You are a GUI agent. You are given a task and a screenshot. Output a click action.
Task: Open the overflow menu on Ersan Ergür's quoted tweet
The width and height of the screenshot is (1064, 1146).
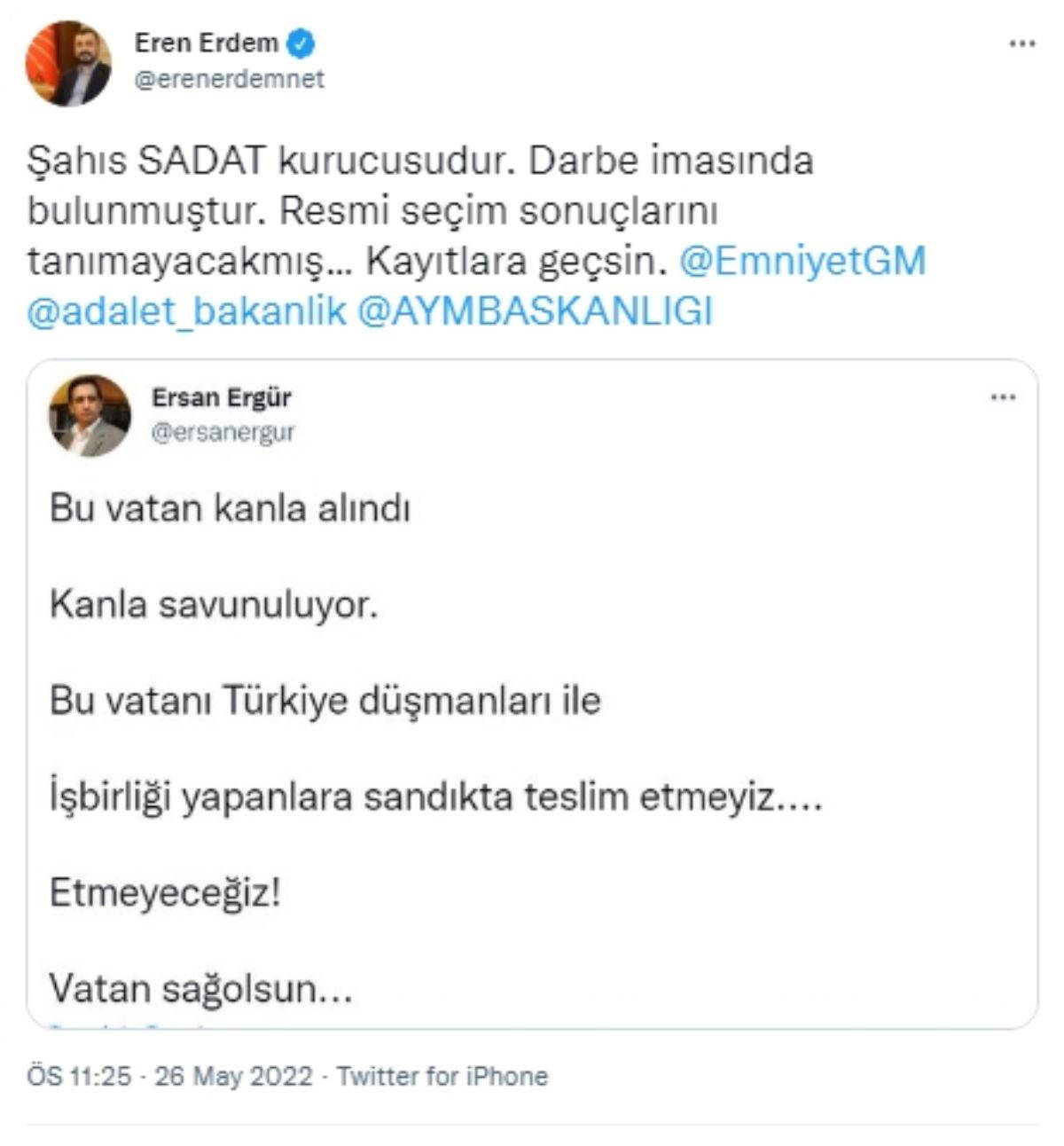coord(1003,397)
